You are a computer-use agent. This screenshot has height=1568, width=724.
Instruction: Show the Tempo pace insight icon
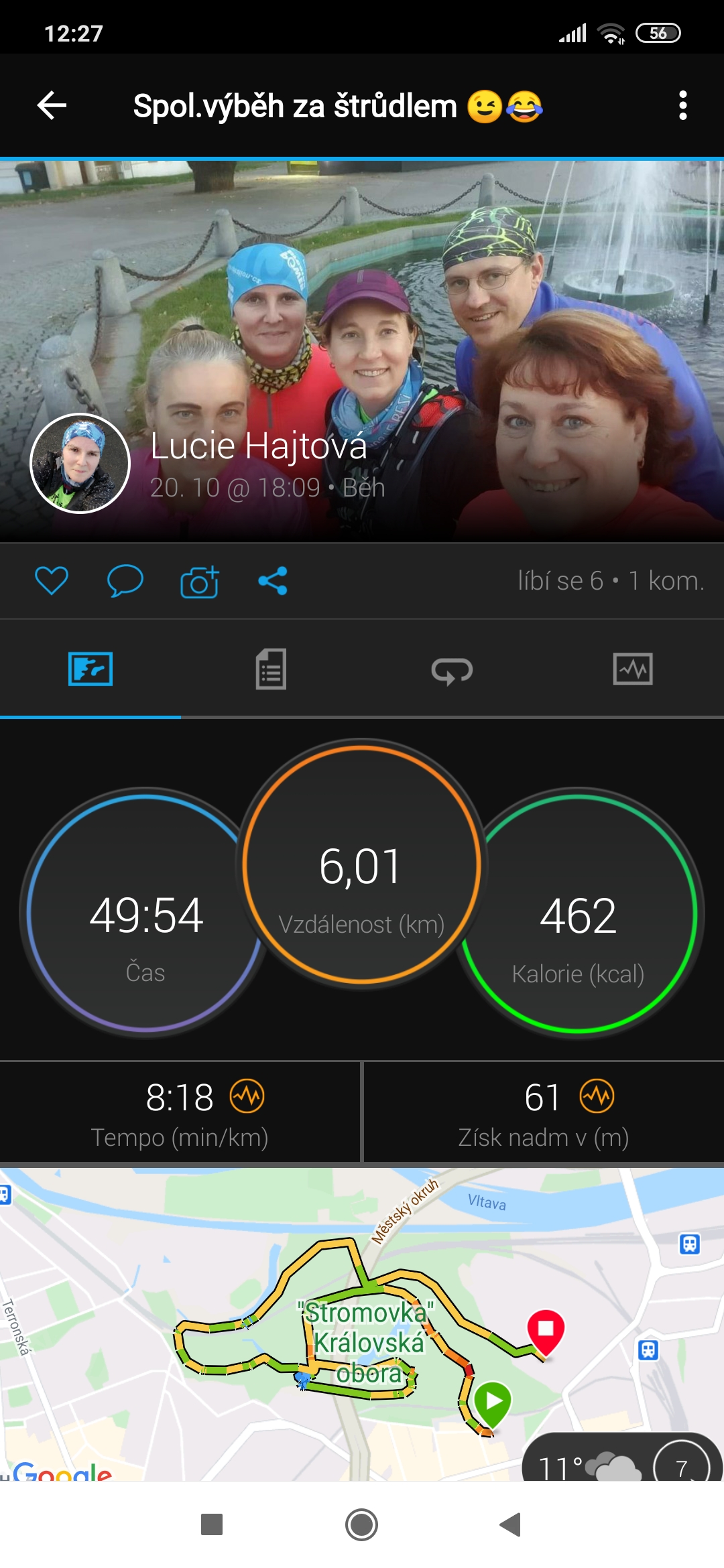coord(247,1096)
